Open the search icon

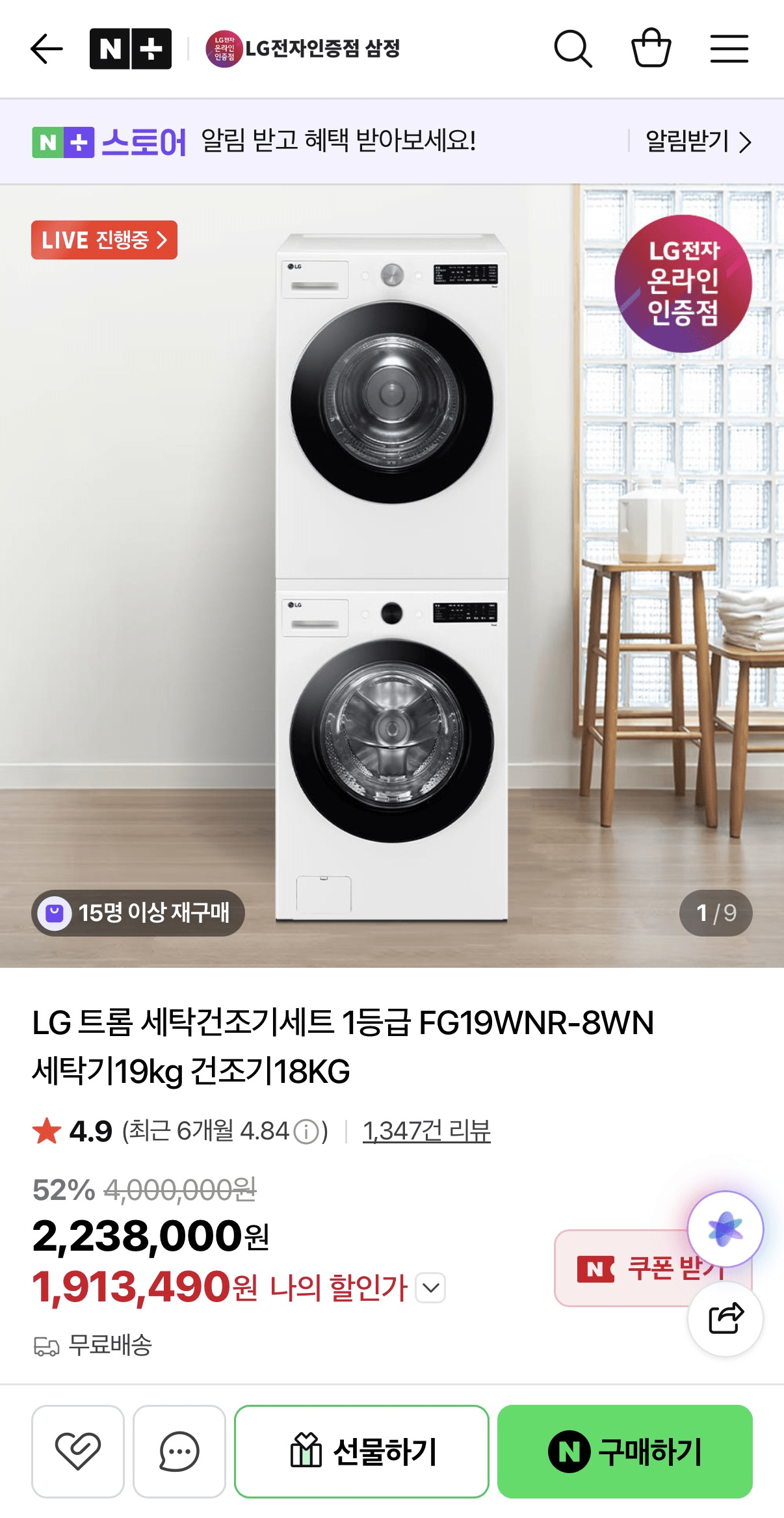coord(573,48)
